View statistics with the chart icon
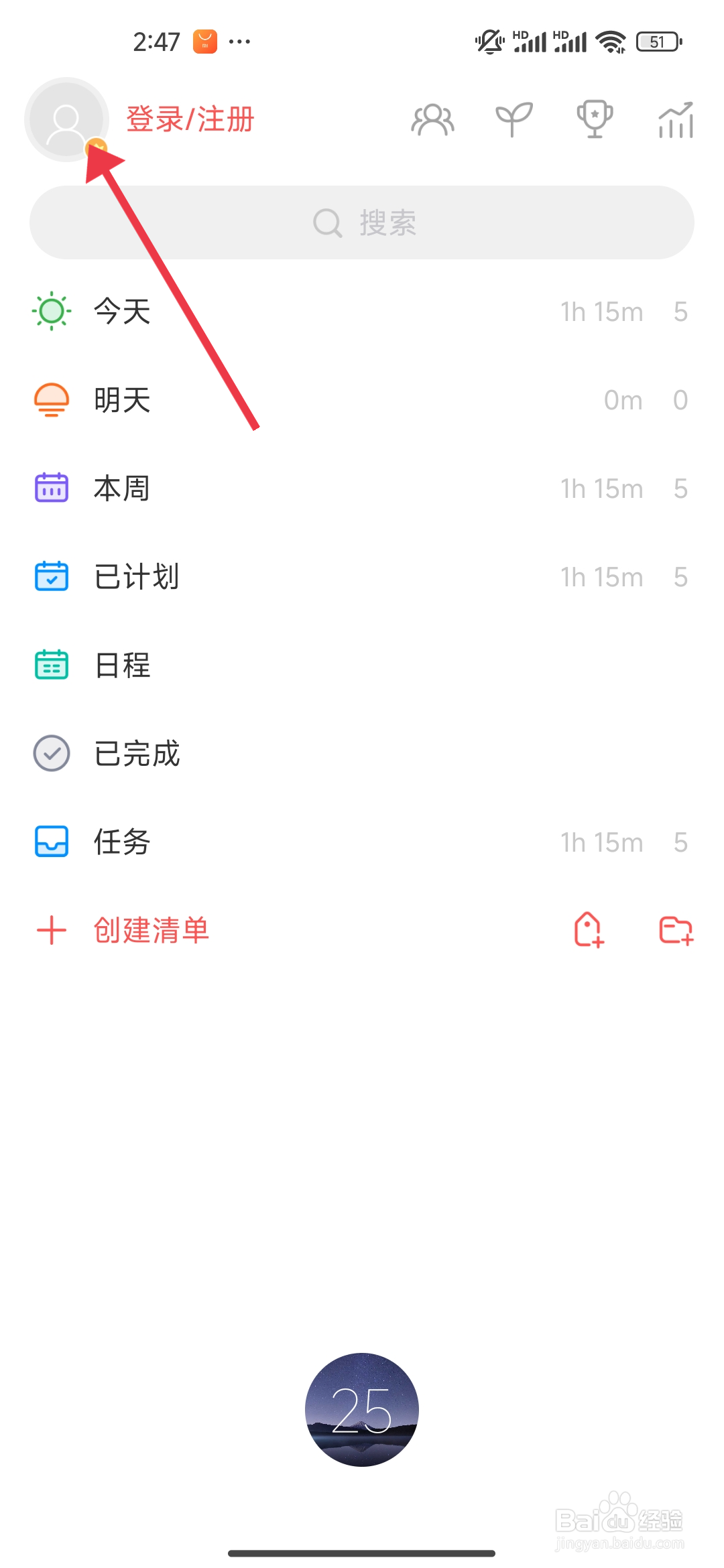 click(x=674, y=119)
